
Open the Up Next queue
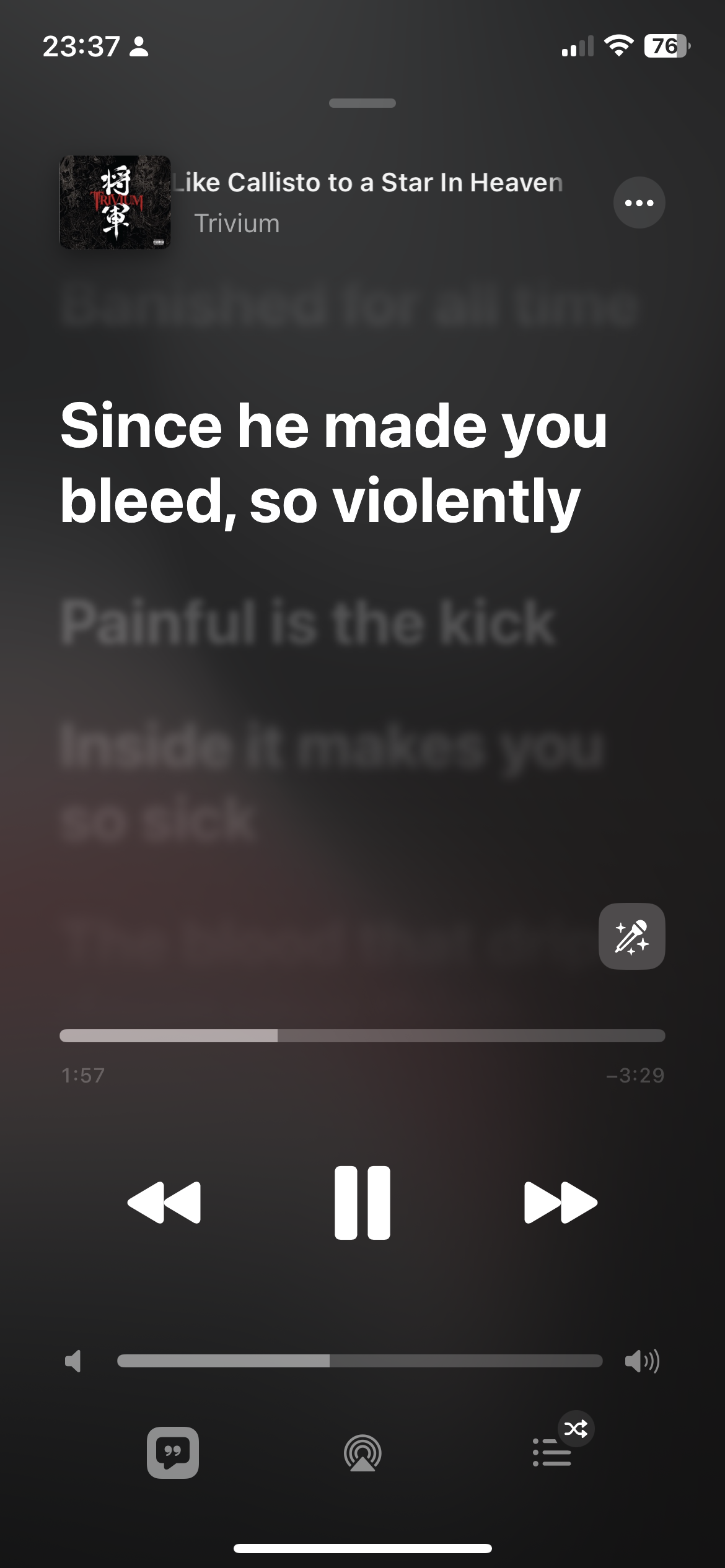click(553, 1452)
